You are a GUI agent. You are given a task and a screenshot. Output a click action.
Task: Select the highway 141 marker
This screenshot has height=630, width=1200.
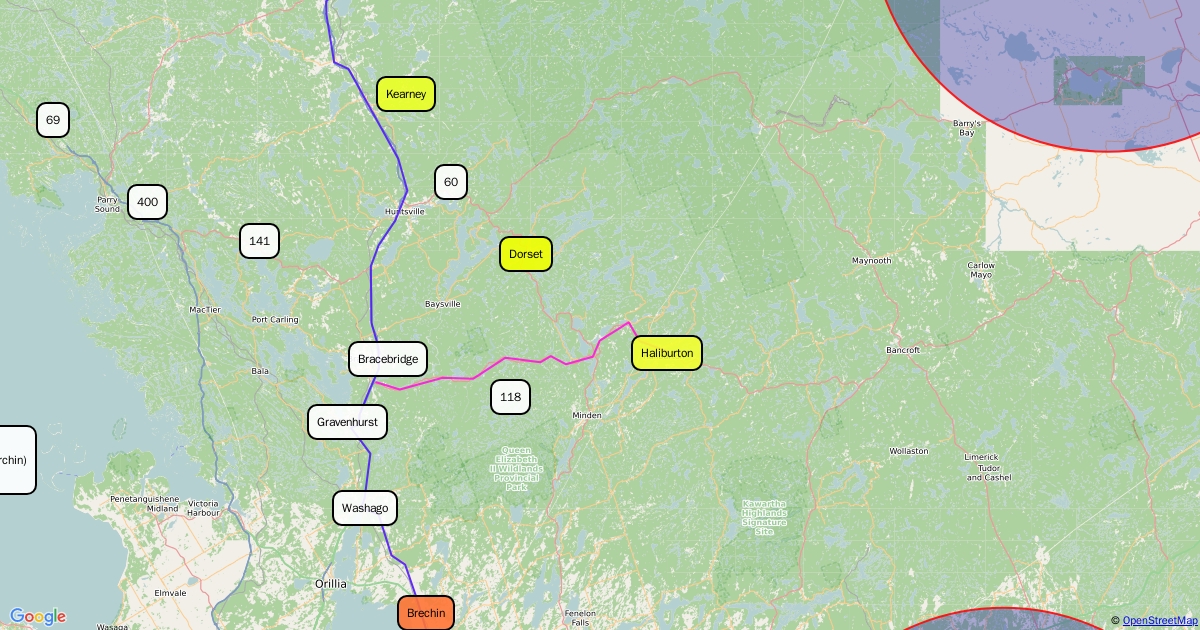click(260, 241)
